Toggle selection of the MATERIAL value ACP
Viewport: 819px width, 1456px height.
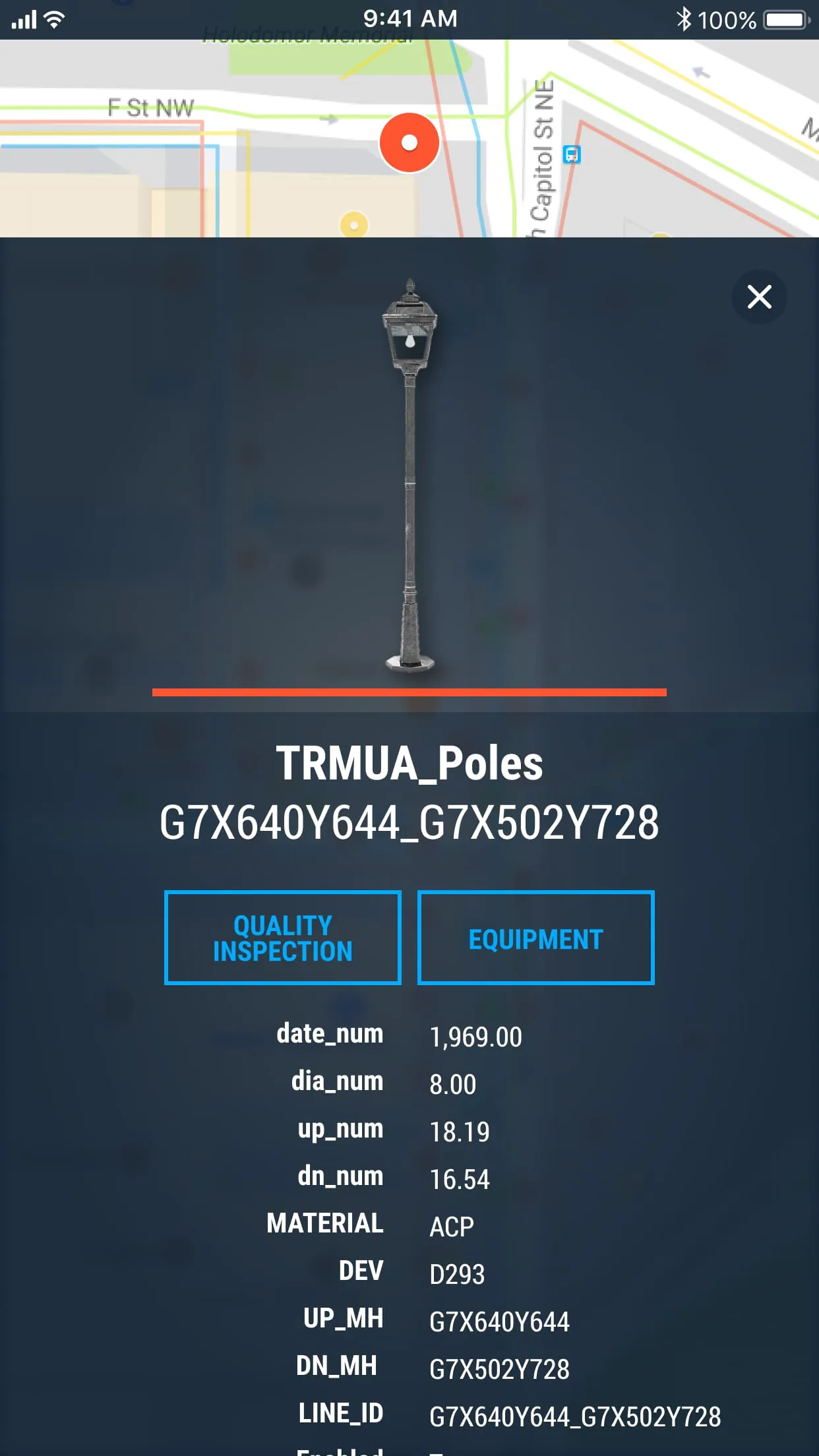[450, 1227]
